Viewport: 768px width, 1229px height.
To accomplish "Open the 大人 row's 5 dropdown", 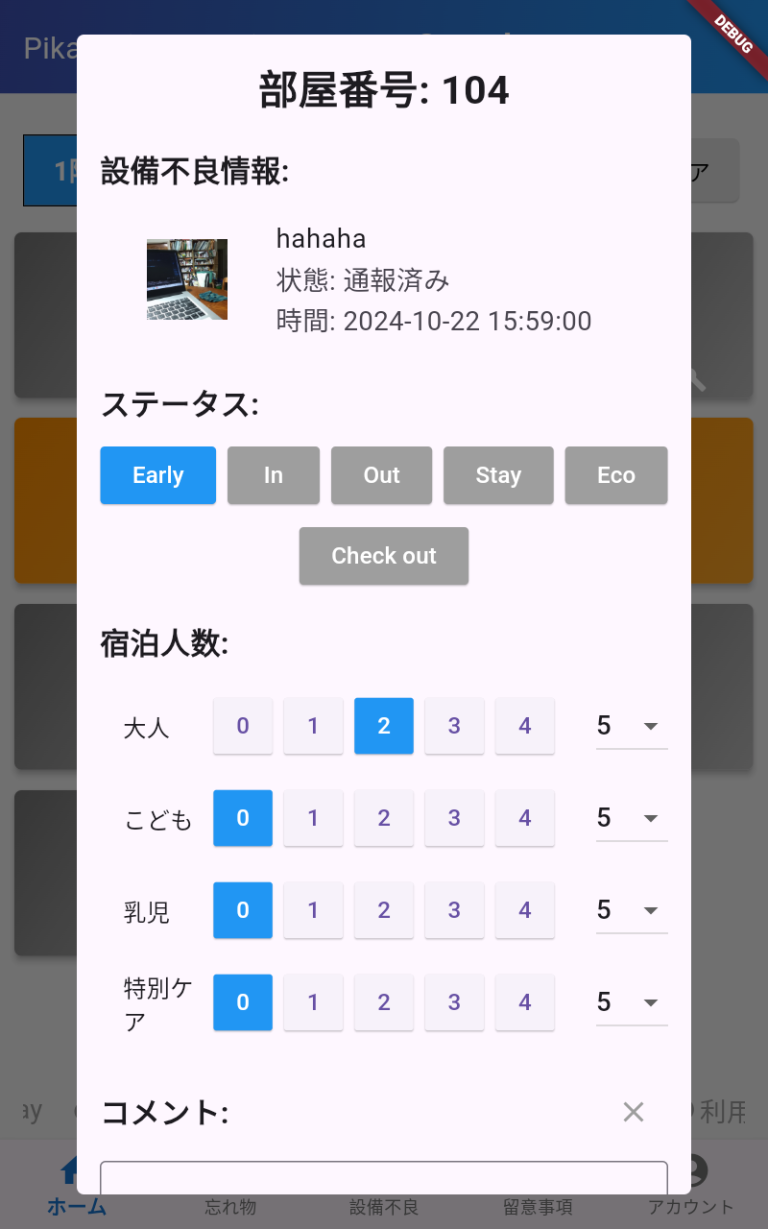I will [631, 726].
